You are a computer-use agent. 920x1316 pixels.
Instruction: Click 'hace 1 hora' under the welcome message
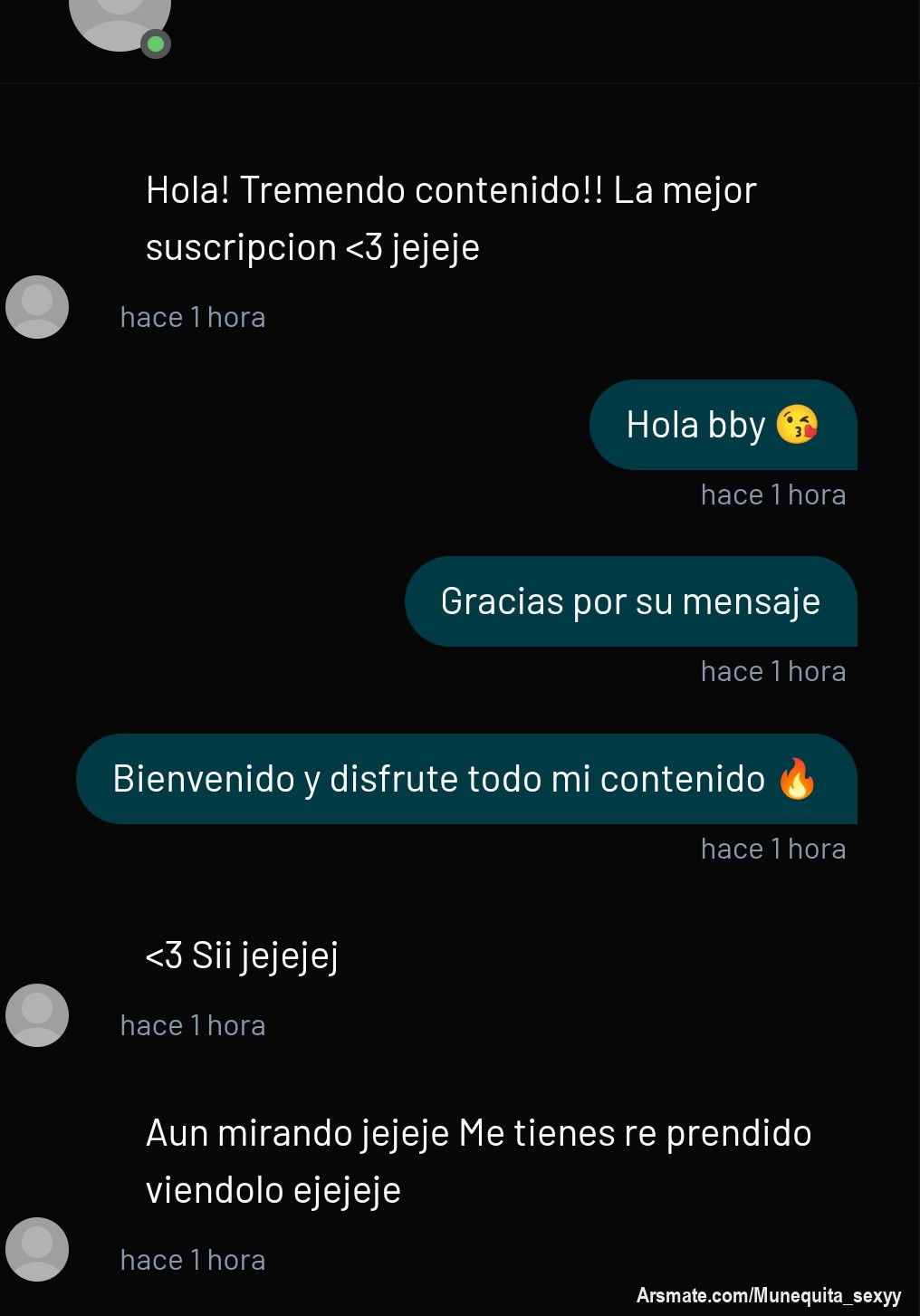coord(773,849)
